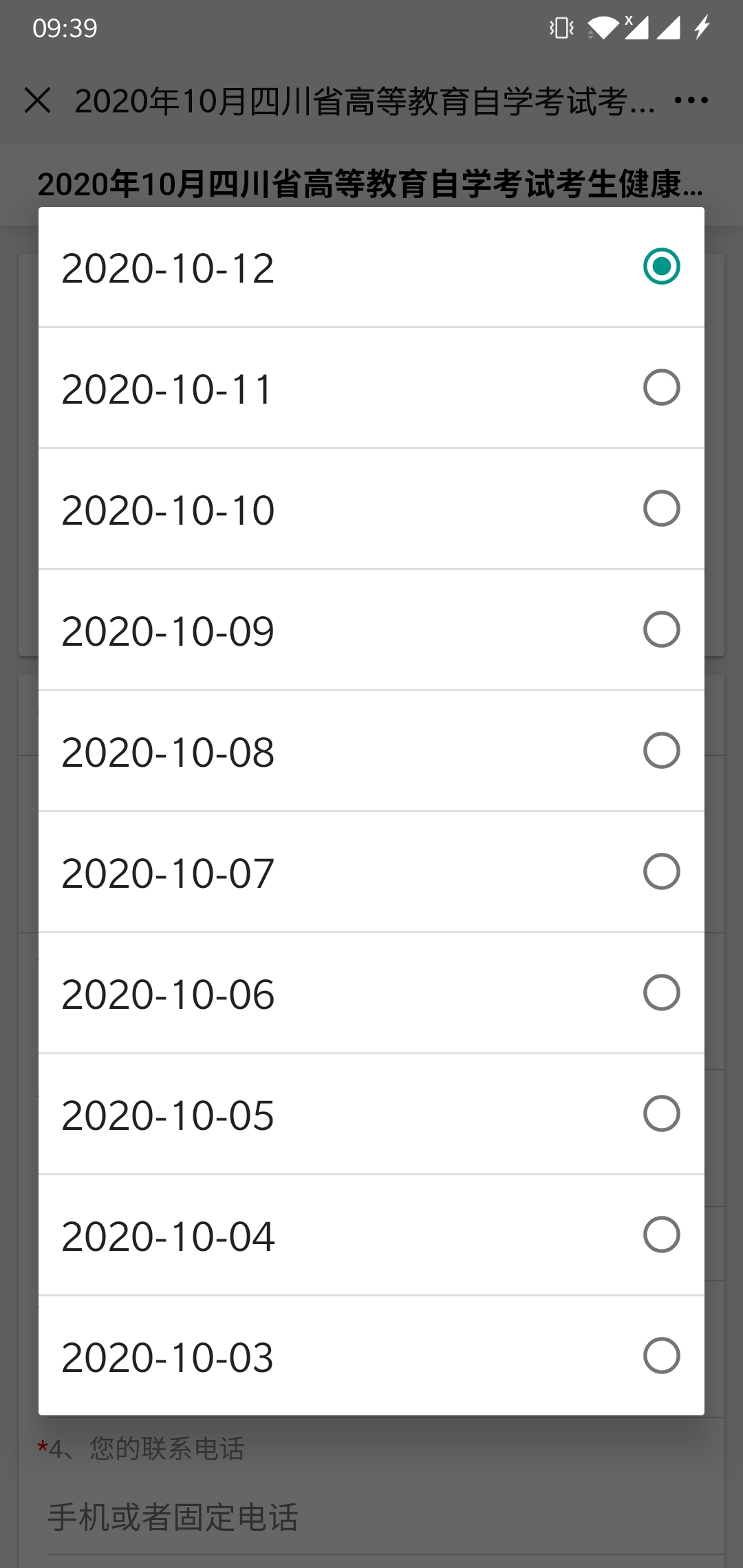The width and height of the screenshot is (743, 1568).
Task: Select 2020-10-06 in the picker
Action: [x=371, y=993]
